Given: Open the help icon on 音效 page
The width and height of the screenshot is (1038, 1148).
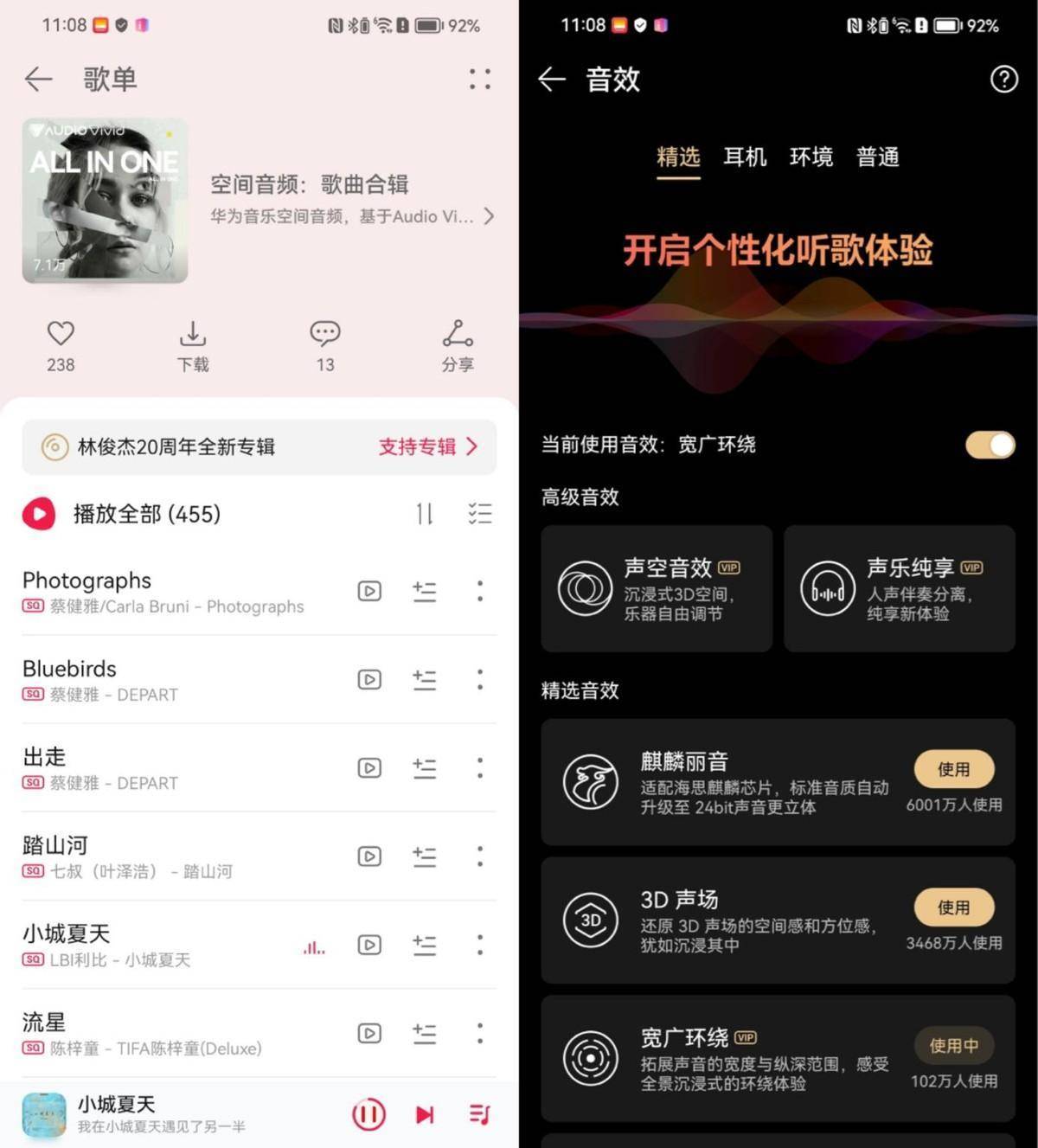Looking at the screenshot, I should click(1003, 80).
